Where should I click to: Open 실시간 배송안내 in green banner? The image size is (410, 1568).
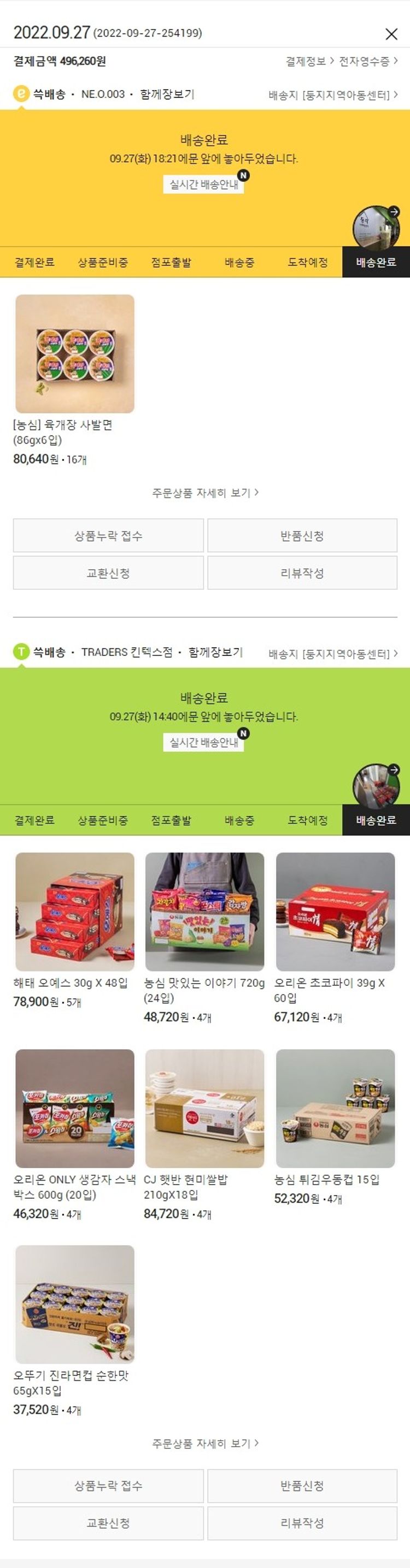[203, 743]
